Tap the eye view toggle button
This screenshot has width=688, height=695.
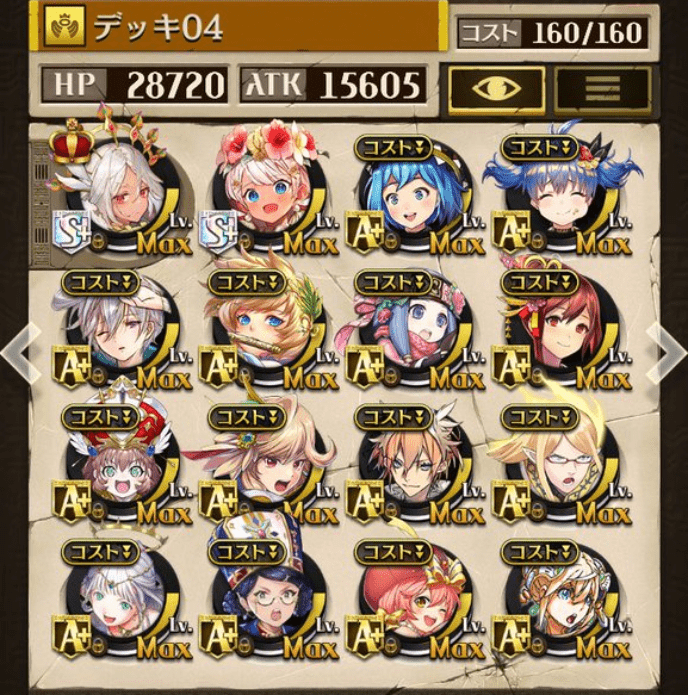click(496, 88)
